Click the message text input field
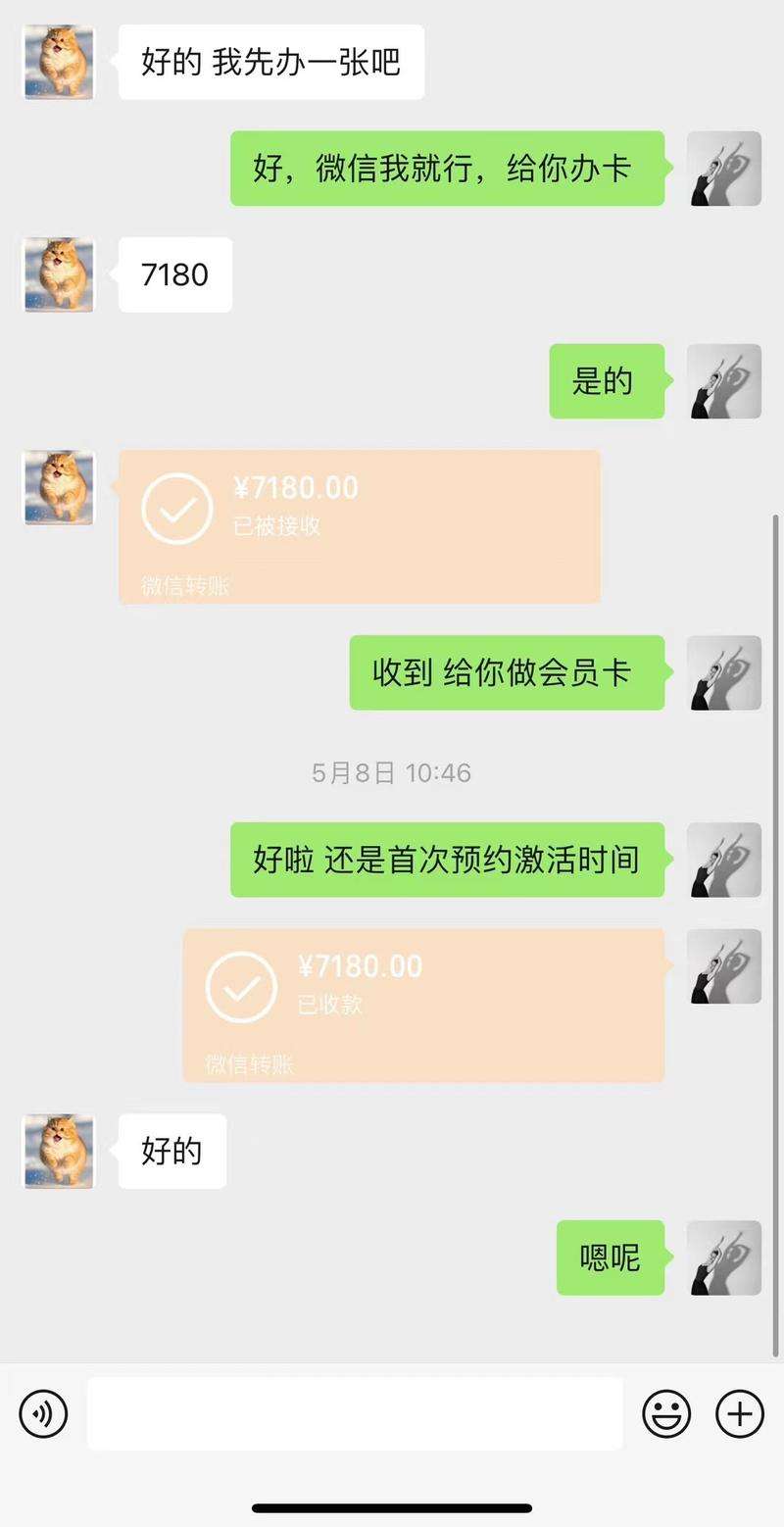The width and height of the screenshot is (784, 1527). 353,1413
